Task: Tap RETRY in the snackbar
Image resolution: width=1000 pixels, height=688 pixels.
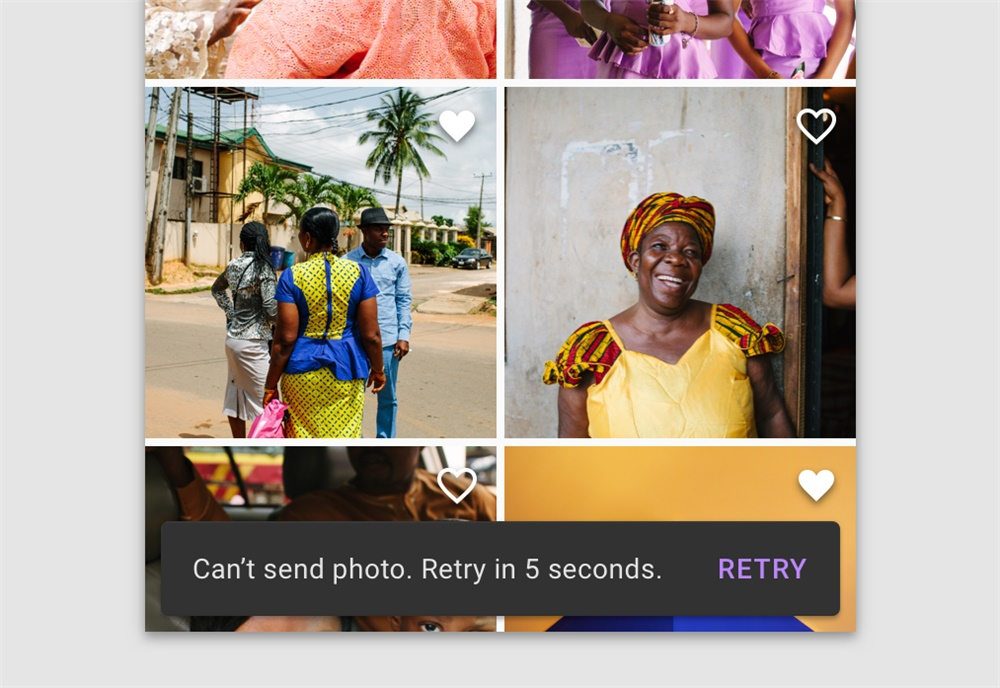Action: [x=762, y=569]
